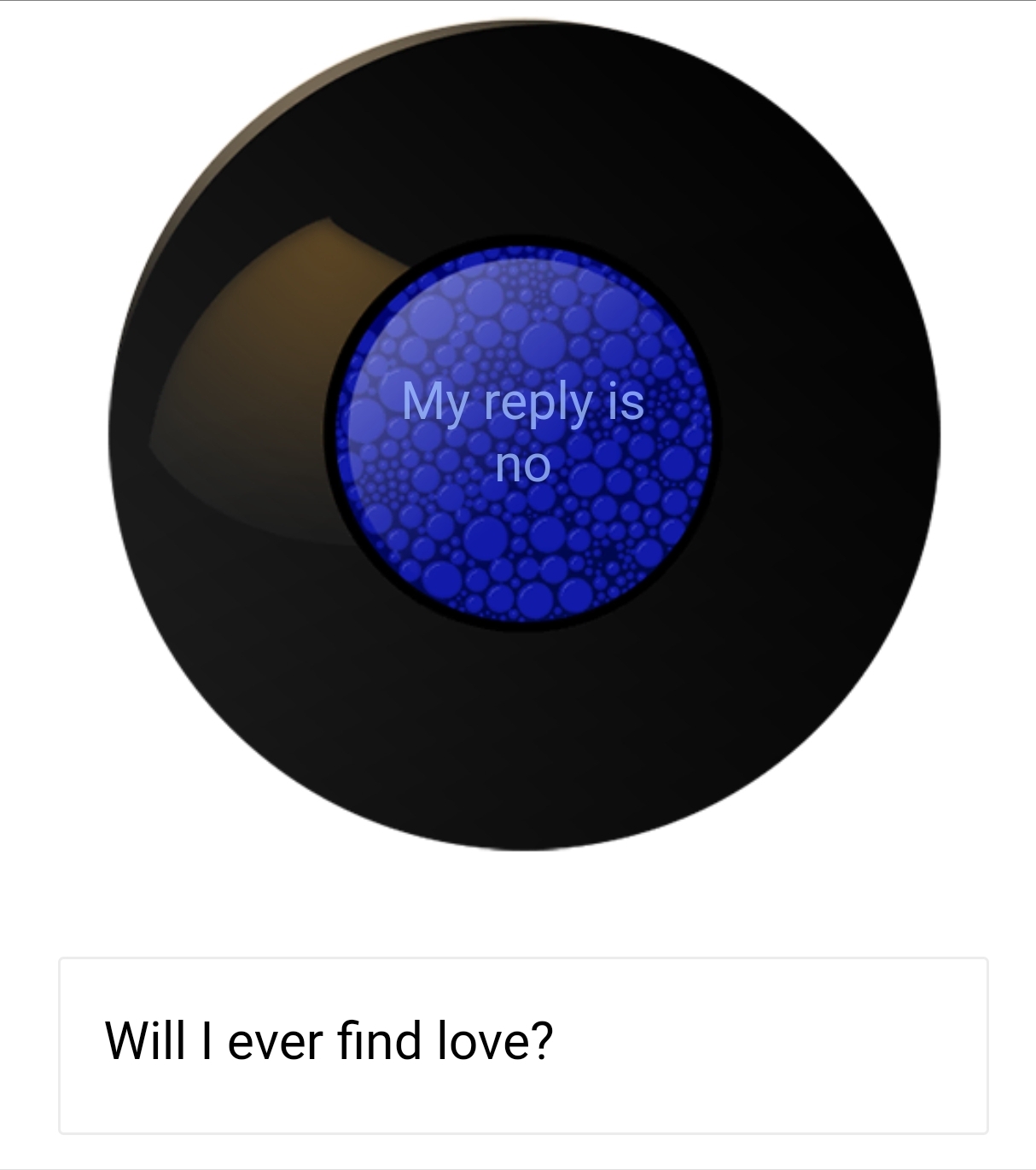Edit the 'Will I ever find love?' question field
The height and width of the screenshot is (1170, 1036).
[522, 1045]
